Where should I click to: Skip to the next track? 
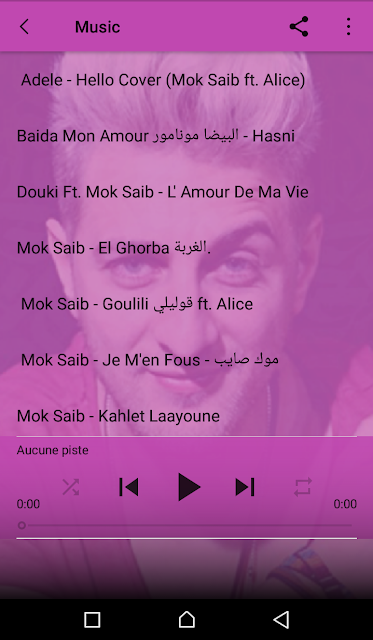click(x=245, y=487)
